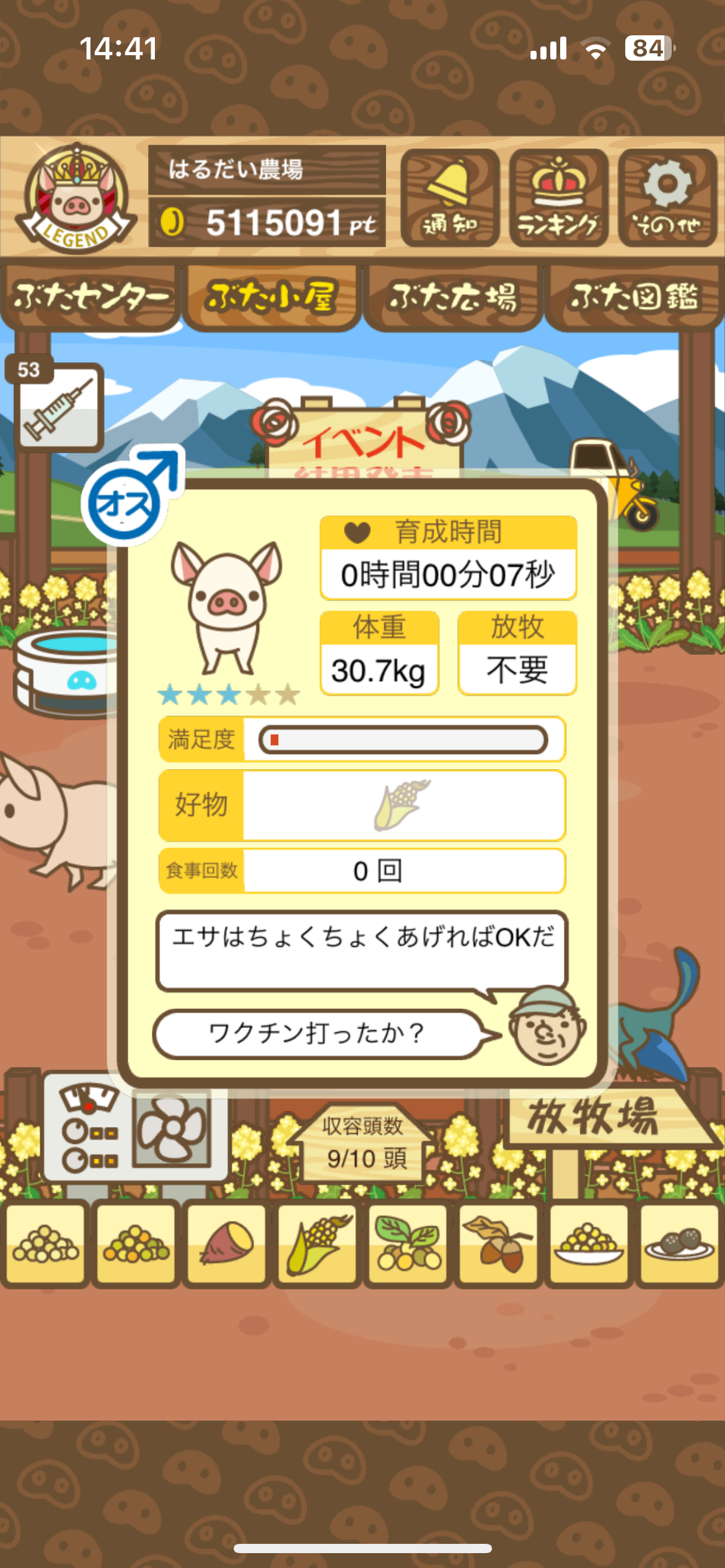Open the その他 settings gear

pyautogui.click(x=667, y=198)
